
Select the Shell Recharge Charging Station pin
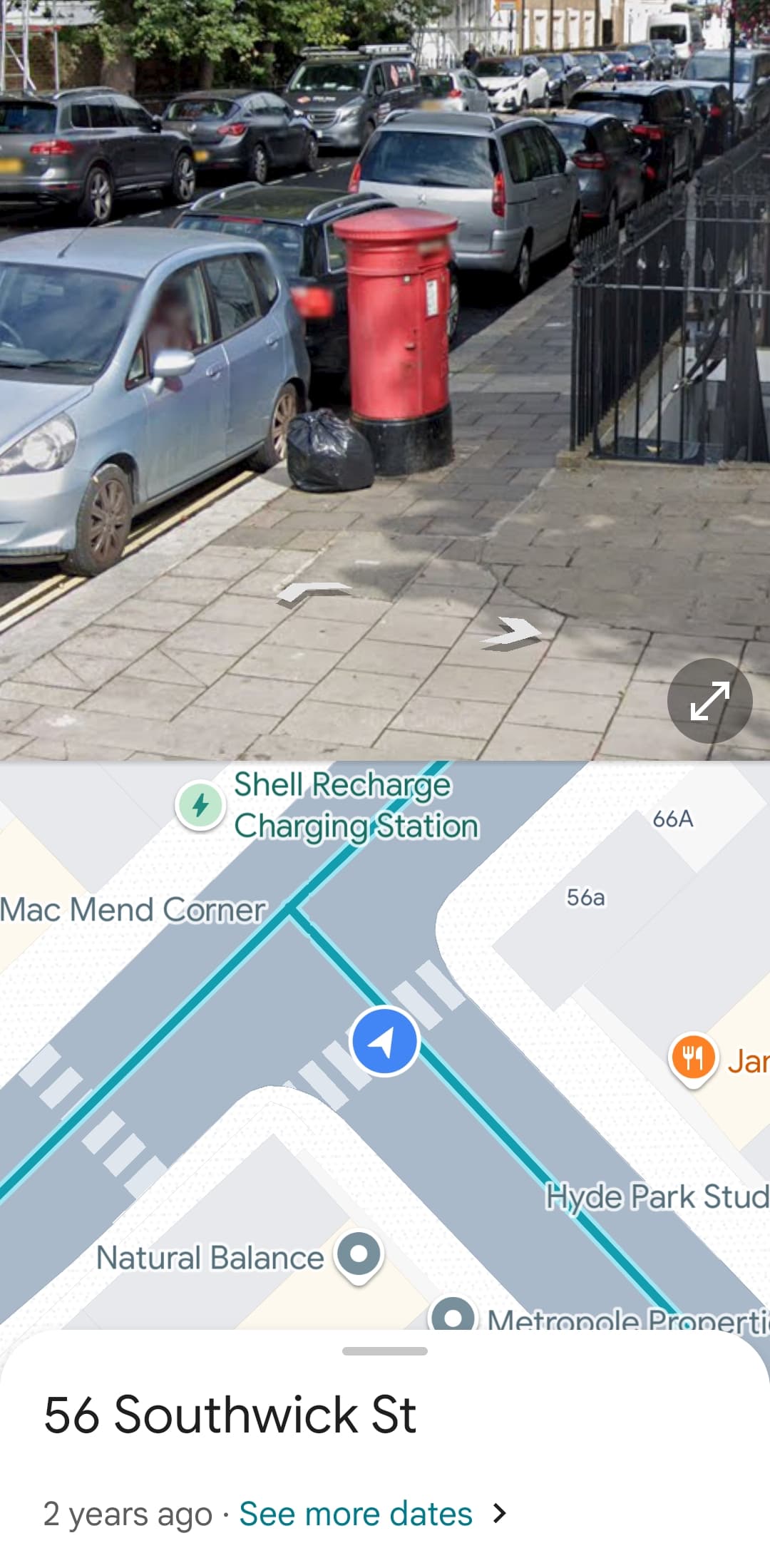(200, 805)
